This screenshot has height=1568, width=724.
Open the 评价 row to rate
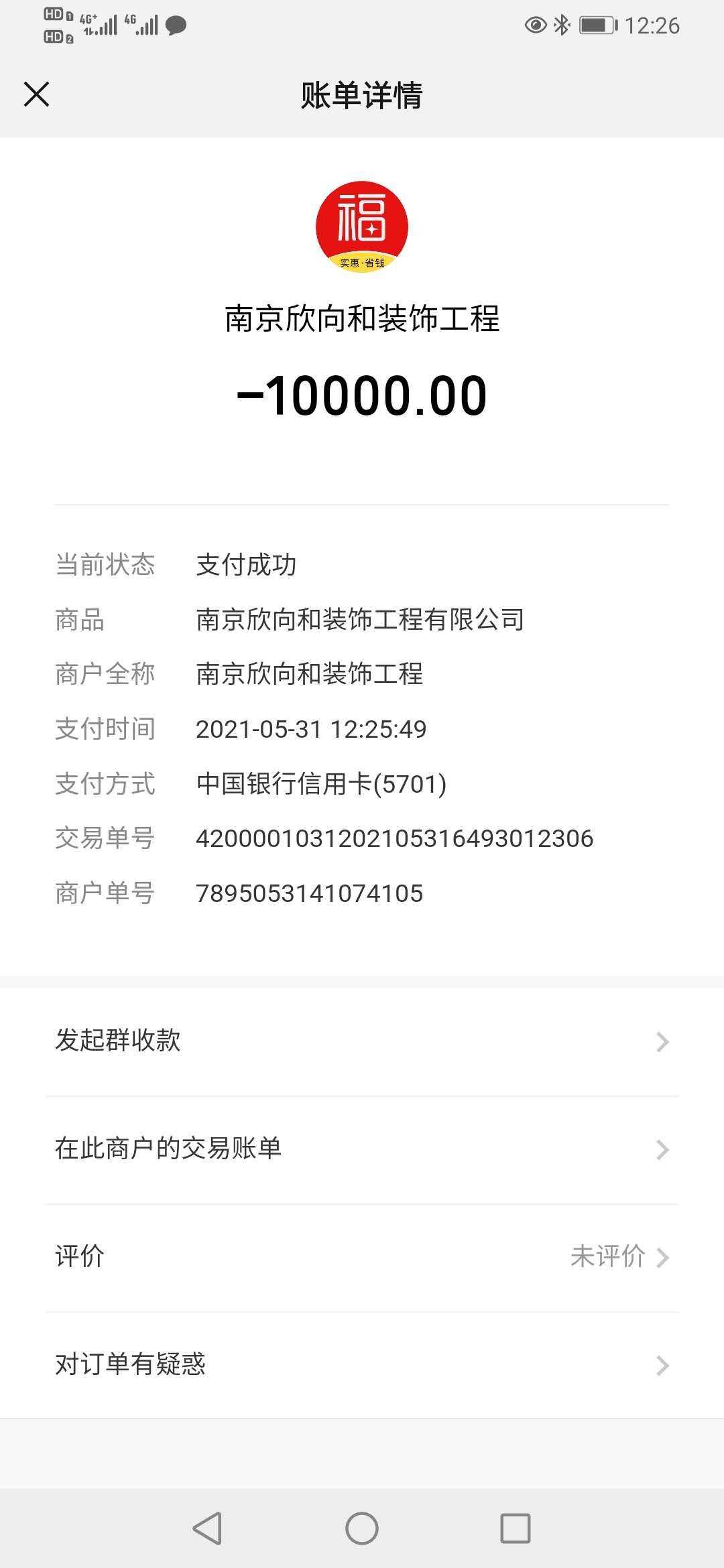click(x=362, y=1257)
